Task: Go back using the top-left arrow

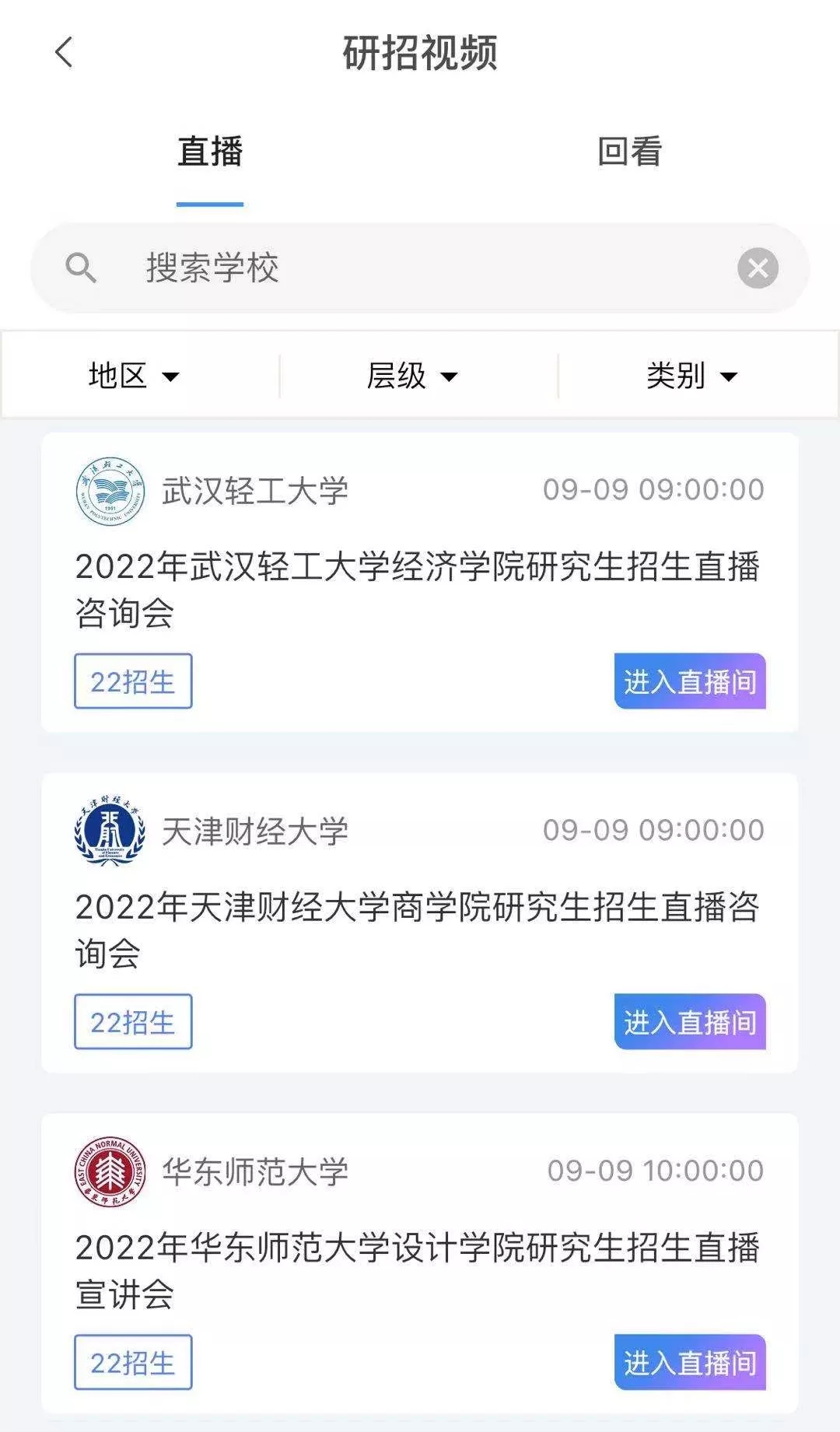Action: [x=64, y=52]
